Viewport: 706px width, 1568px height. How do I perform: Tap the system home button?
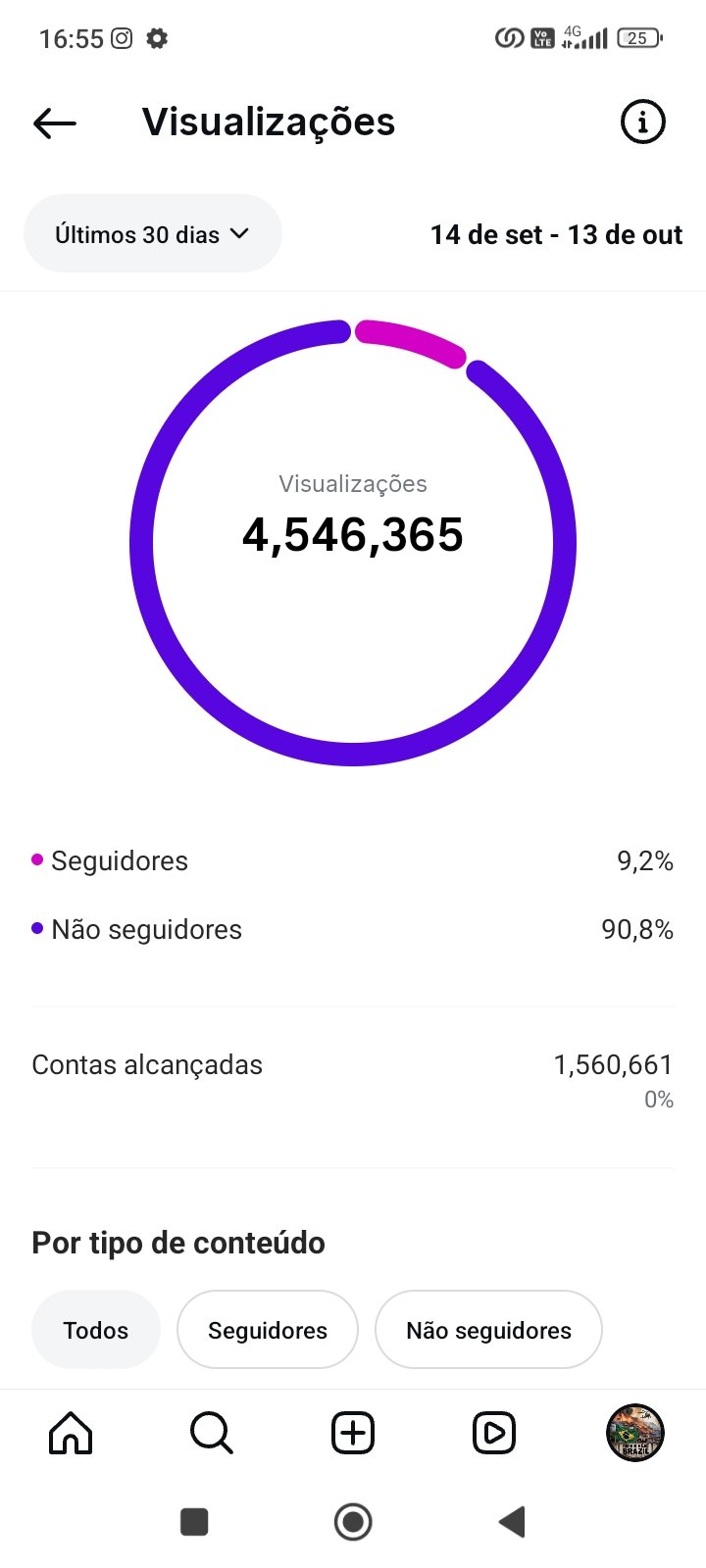click(353, 1522)
